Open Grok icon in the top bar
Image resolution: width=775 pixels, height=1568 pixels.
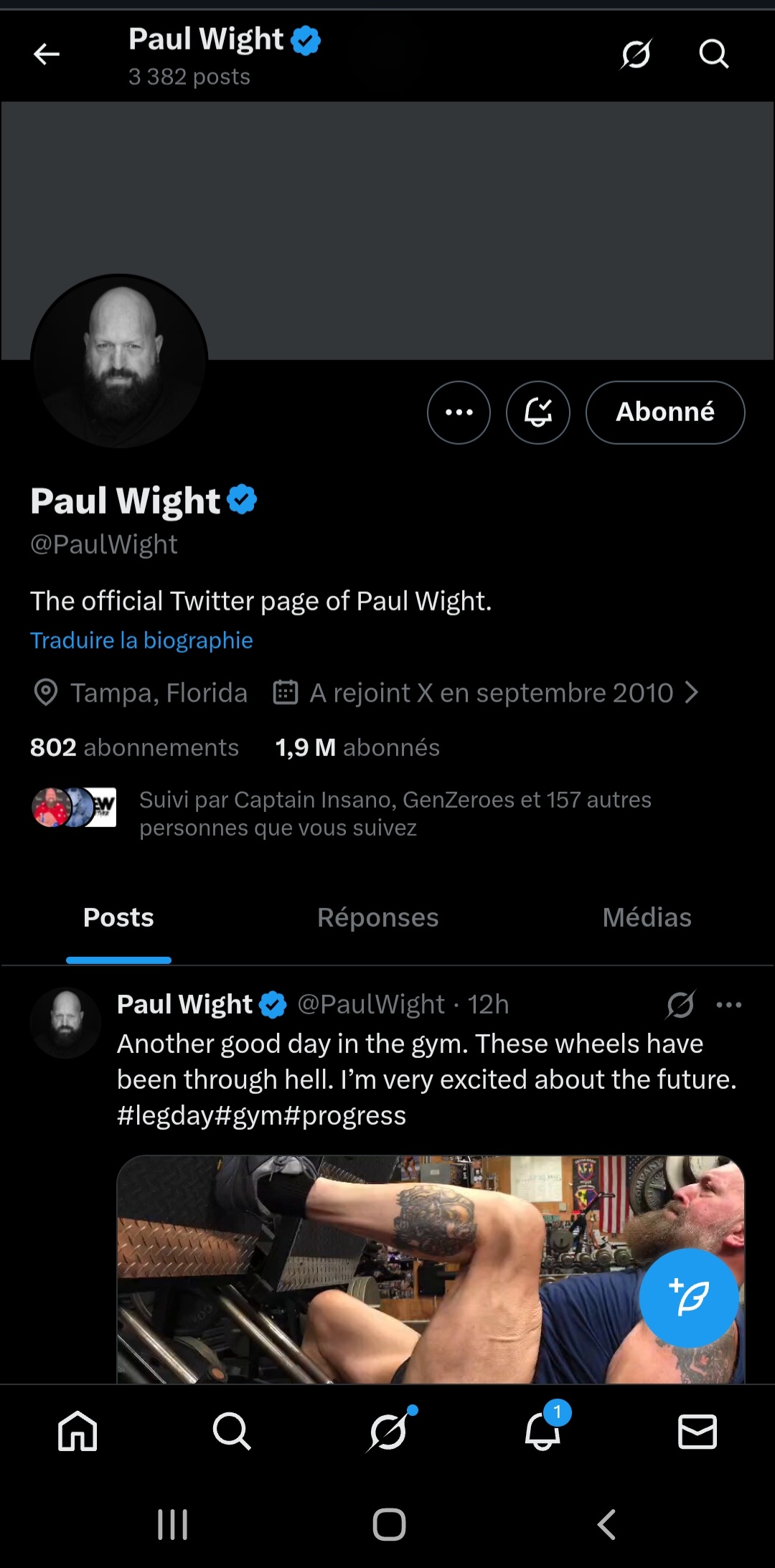click(636, 54)
